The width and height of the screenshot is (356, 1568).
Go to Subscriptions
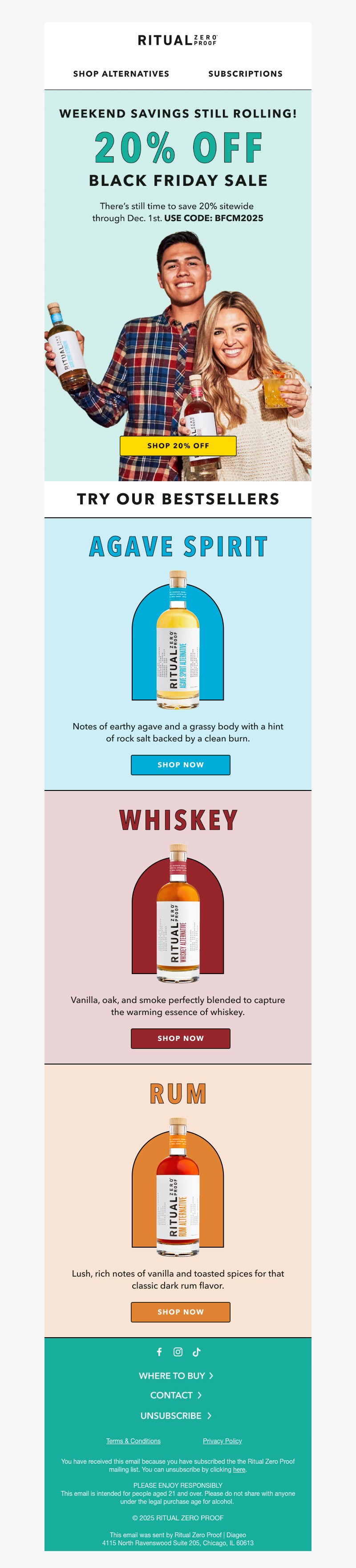246,74
